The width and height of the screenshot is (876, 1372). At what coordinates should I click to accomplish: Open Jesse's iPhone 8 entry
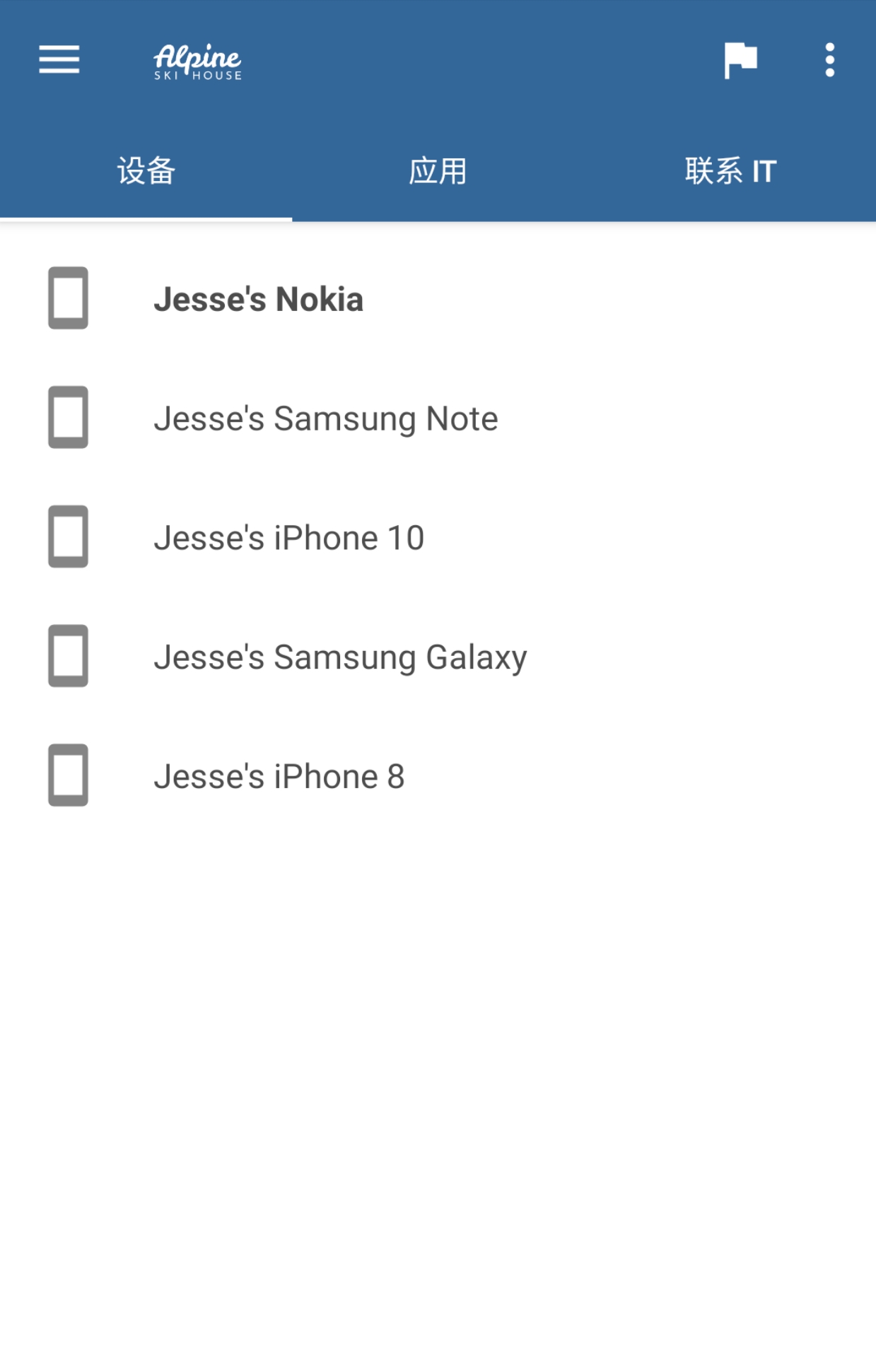click(x=279, y=776)
